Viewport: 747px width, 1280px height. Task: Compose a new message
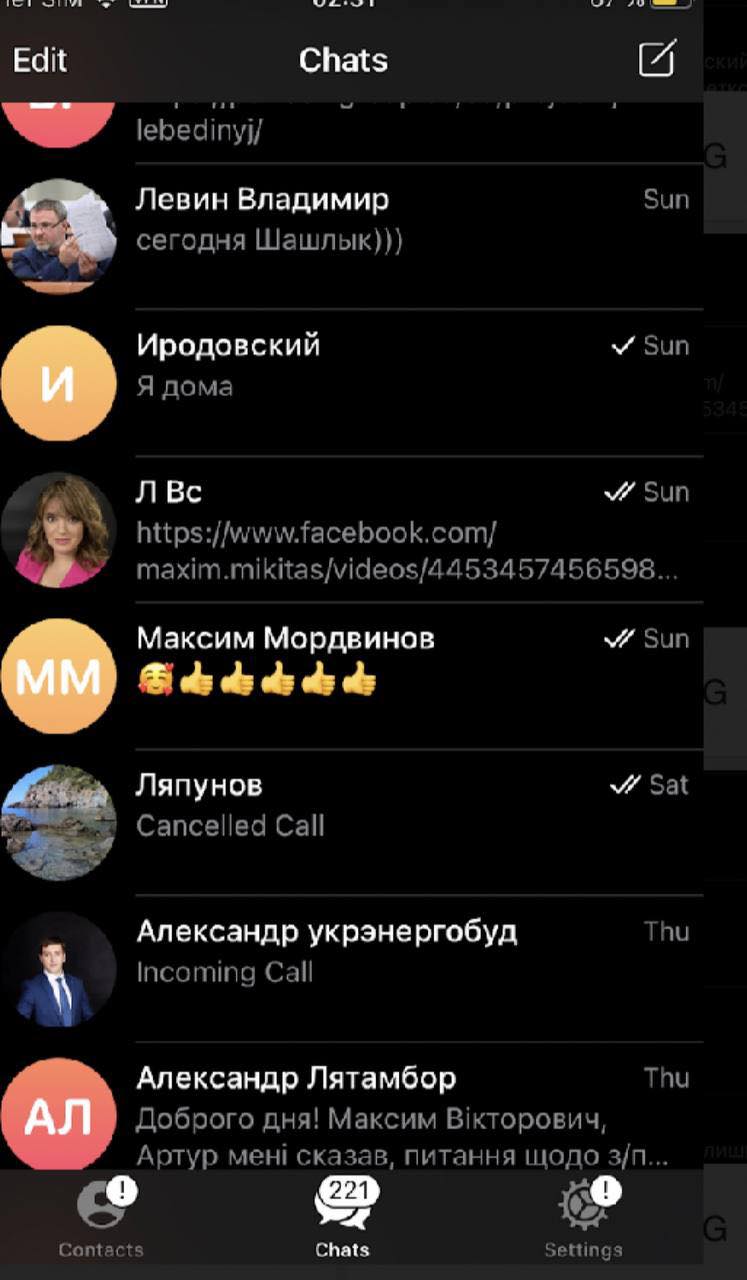(x=657, y=59)
